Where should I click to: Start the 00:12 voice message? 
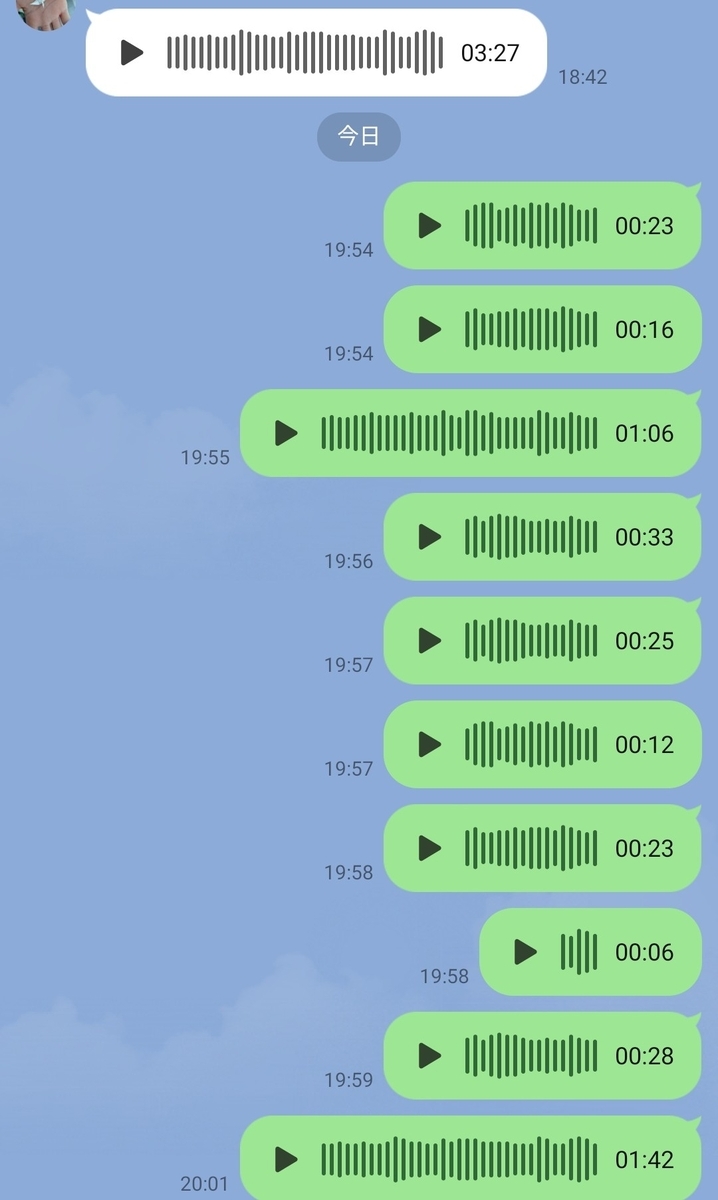[430, 745]
